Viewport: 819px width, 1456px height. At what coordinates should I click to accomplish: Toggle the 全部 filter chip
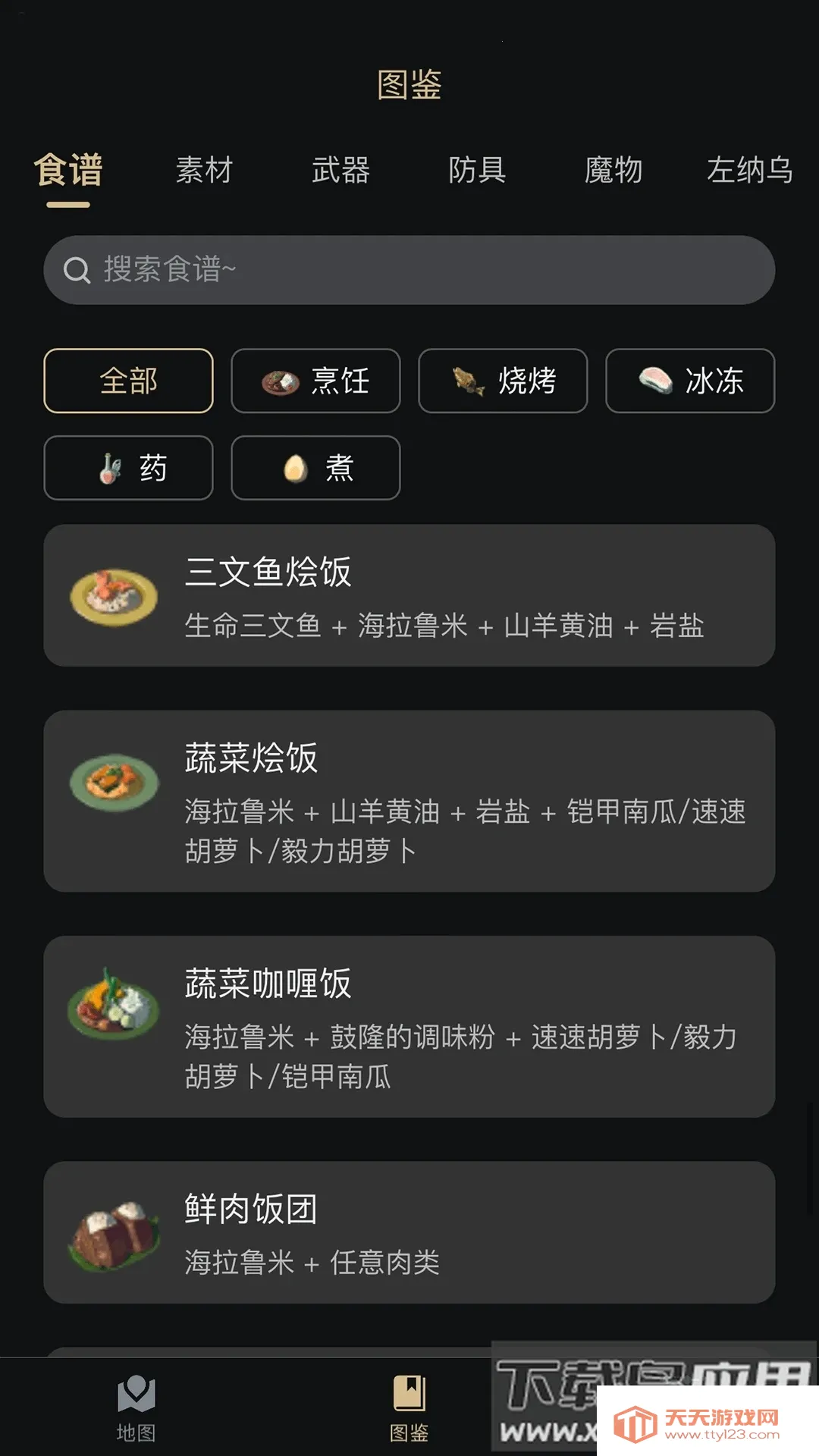[127, 381]
